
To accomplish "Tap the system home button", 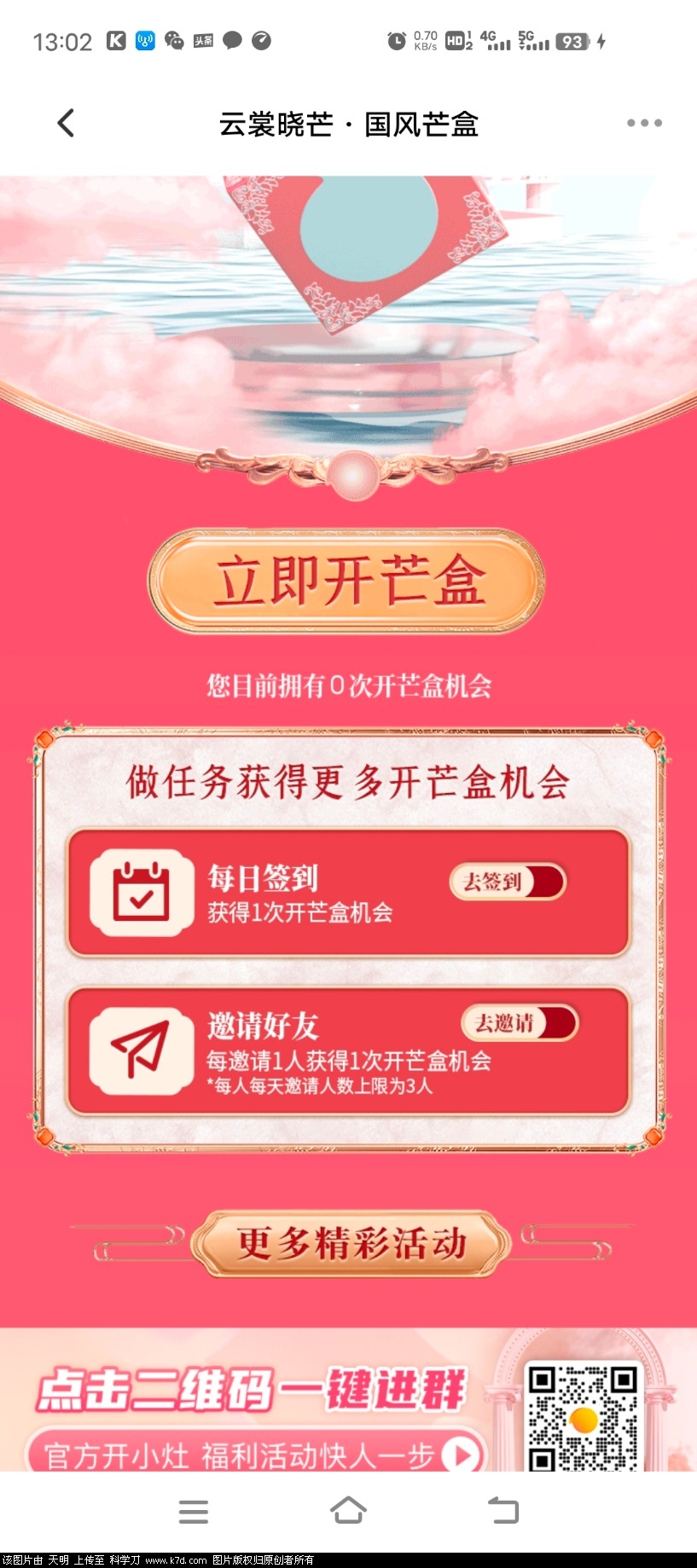I will click(x=348, y=1510).
